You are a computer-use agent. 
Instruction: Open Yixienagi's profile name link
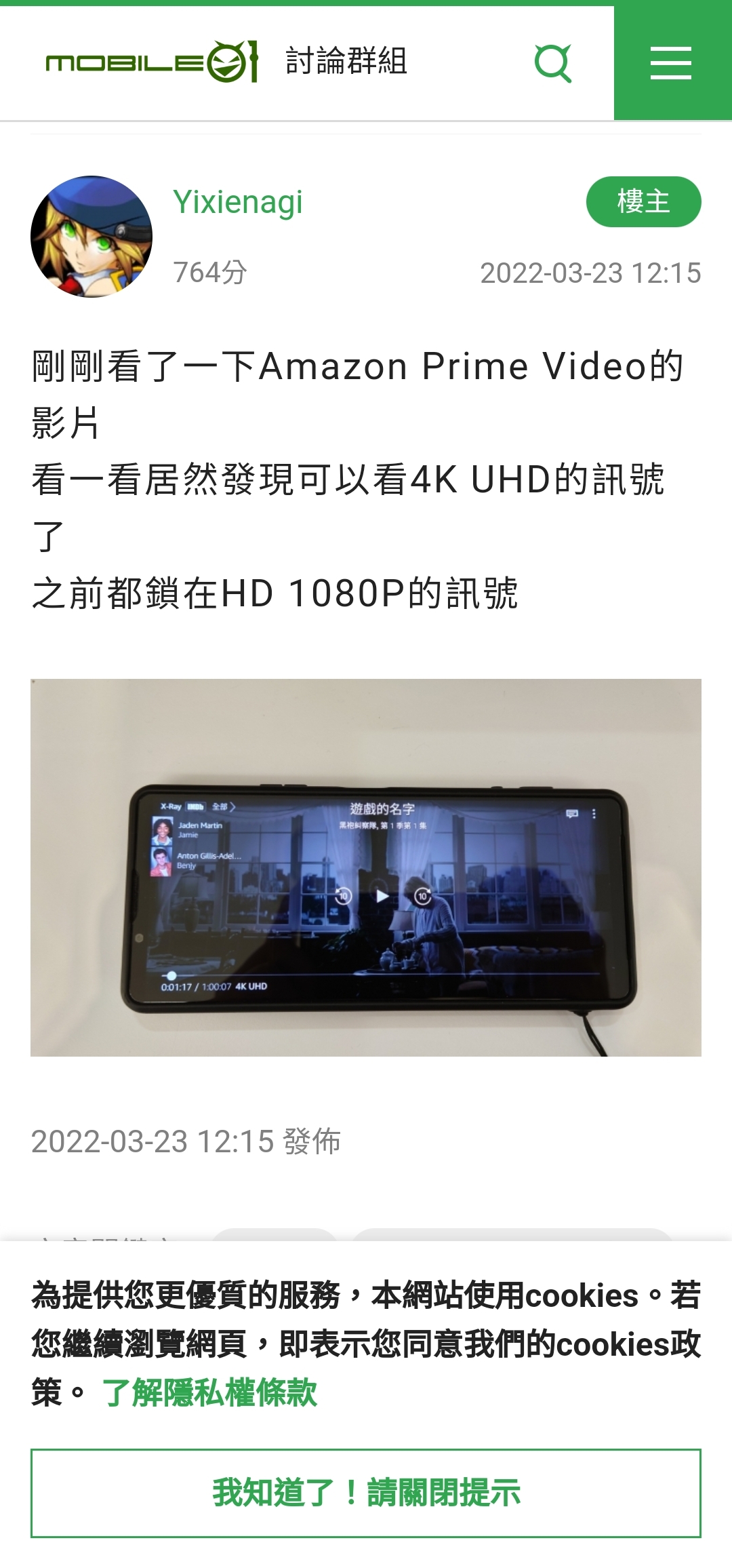click(x=238, y=202)
